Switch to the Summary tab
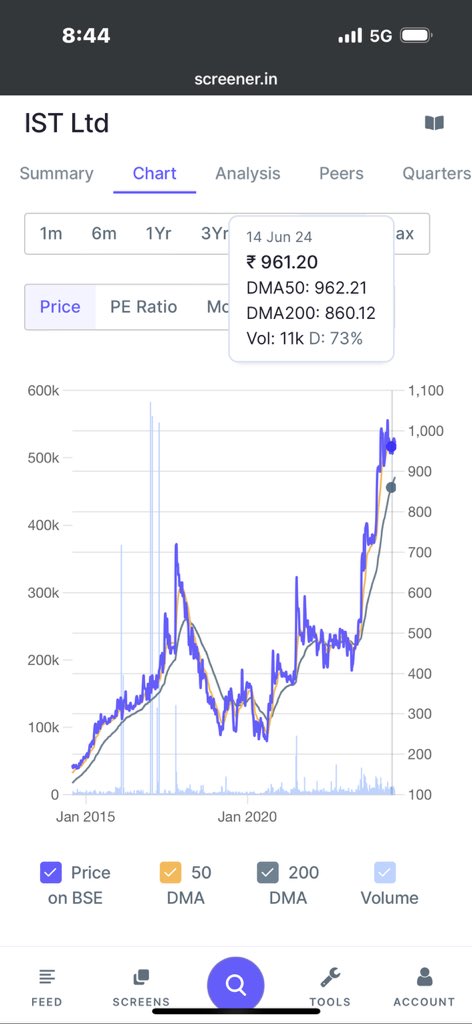The height and width of the screenshot is (1024, 472). click(x=56, y=174)
